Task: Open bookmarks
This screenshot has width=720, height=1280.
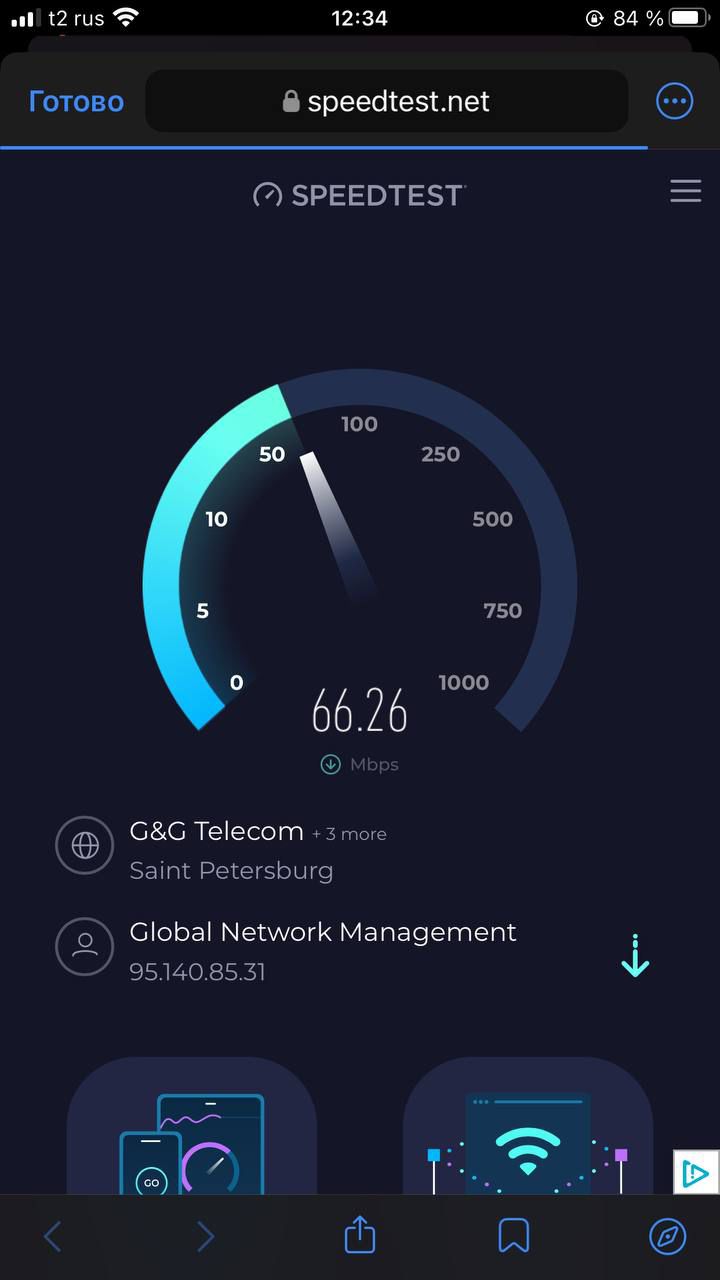Action: pyautogui.click(x=513, y=1237)
